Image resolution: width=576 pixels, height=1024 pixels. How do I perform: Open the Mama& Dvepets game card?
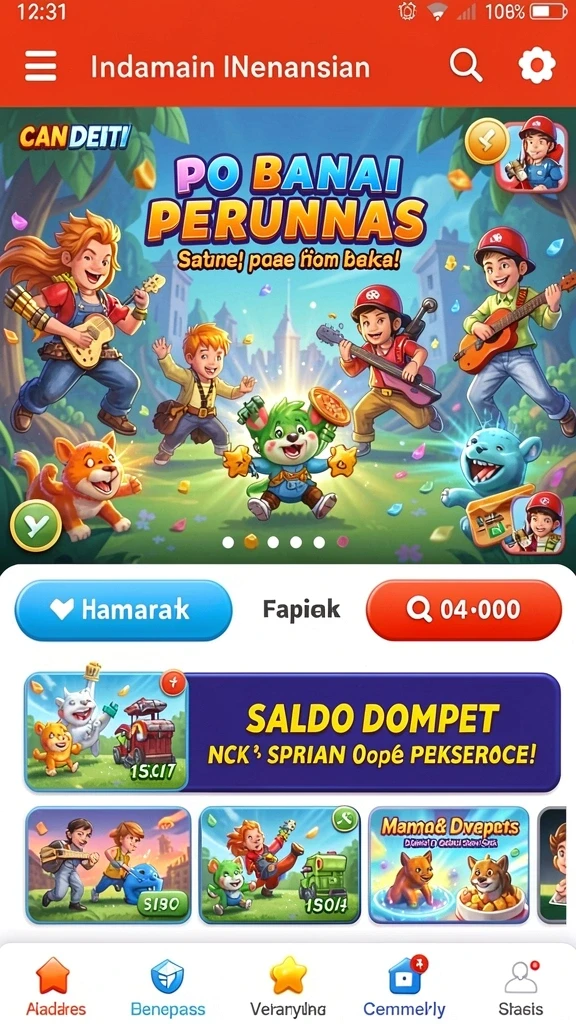tap(449, 865)
